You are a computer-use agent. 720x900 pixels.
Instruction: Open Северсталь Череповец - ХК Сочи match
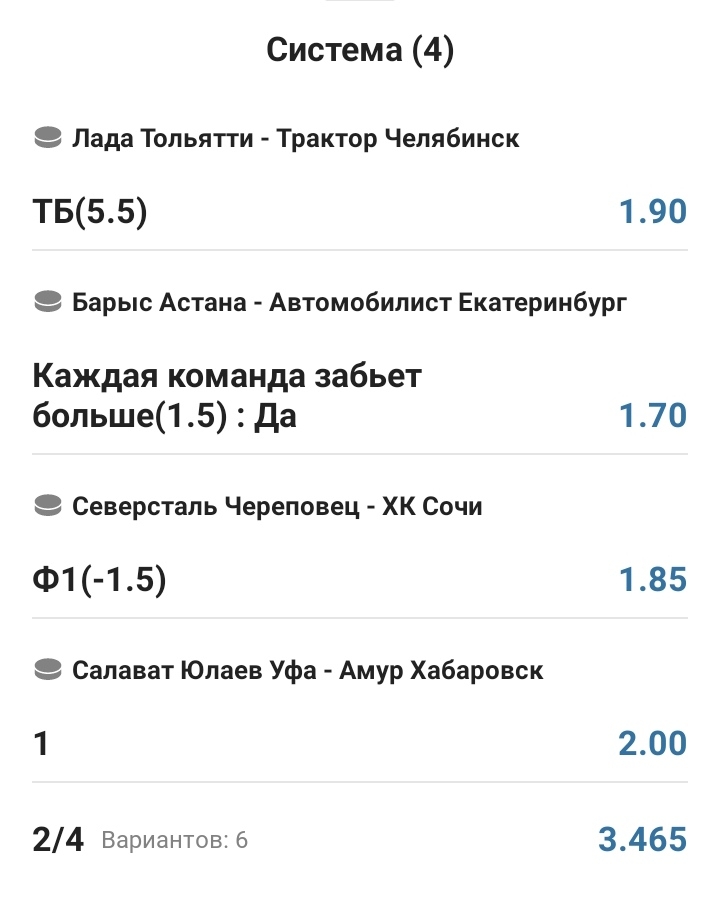tap(277, 507)
